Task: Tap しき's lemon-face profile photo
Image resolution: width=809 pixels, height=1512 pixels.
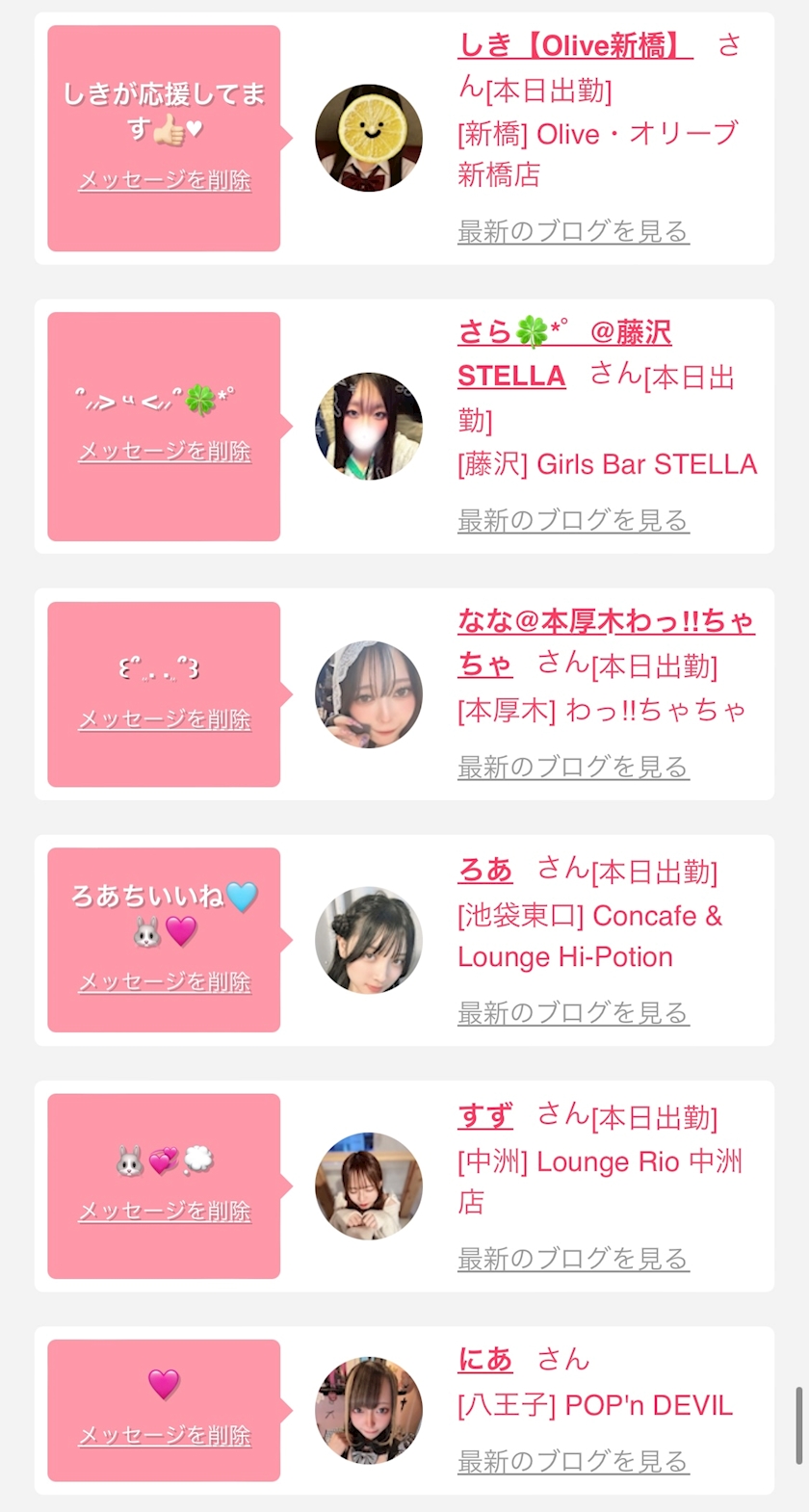Action: coord(369,138)
